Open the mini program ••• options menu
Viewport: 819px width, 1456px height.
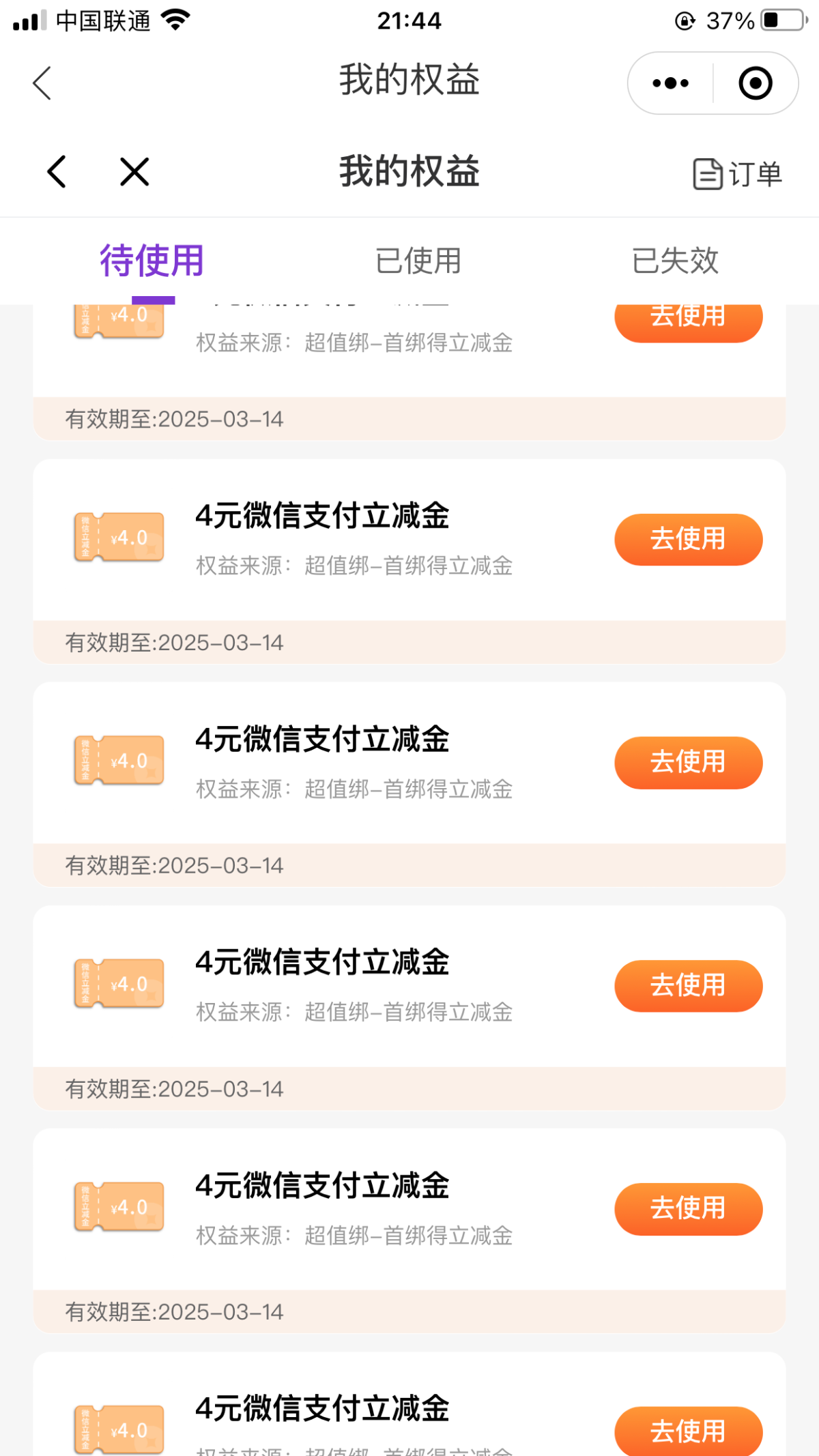click(x=670, y=83)
